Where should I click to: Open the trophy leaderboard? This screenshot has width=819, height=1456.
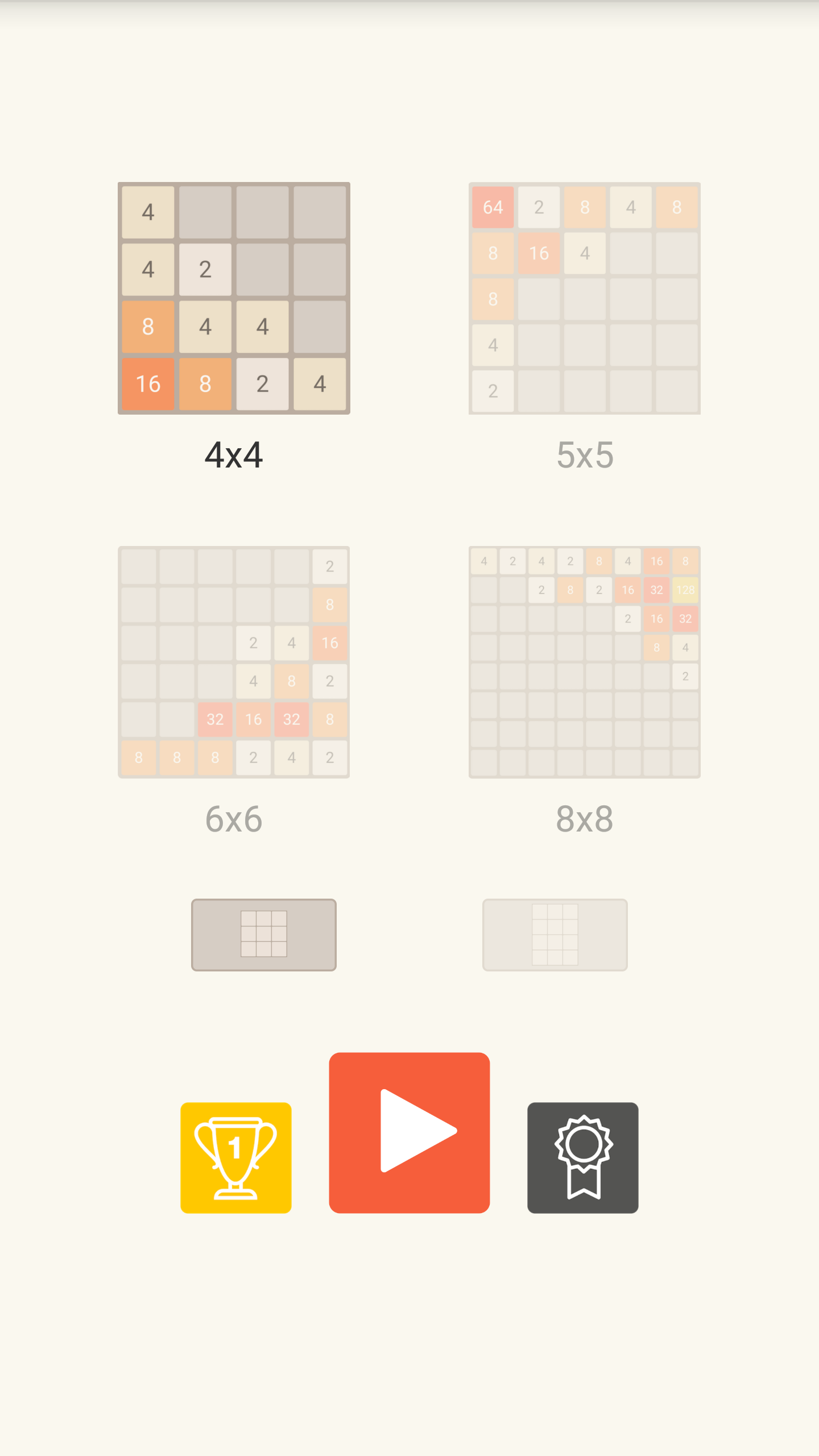(236, 1157)
